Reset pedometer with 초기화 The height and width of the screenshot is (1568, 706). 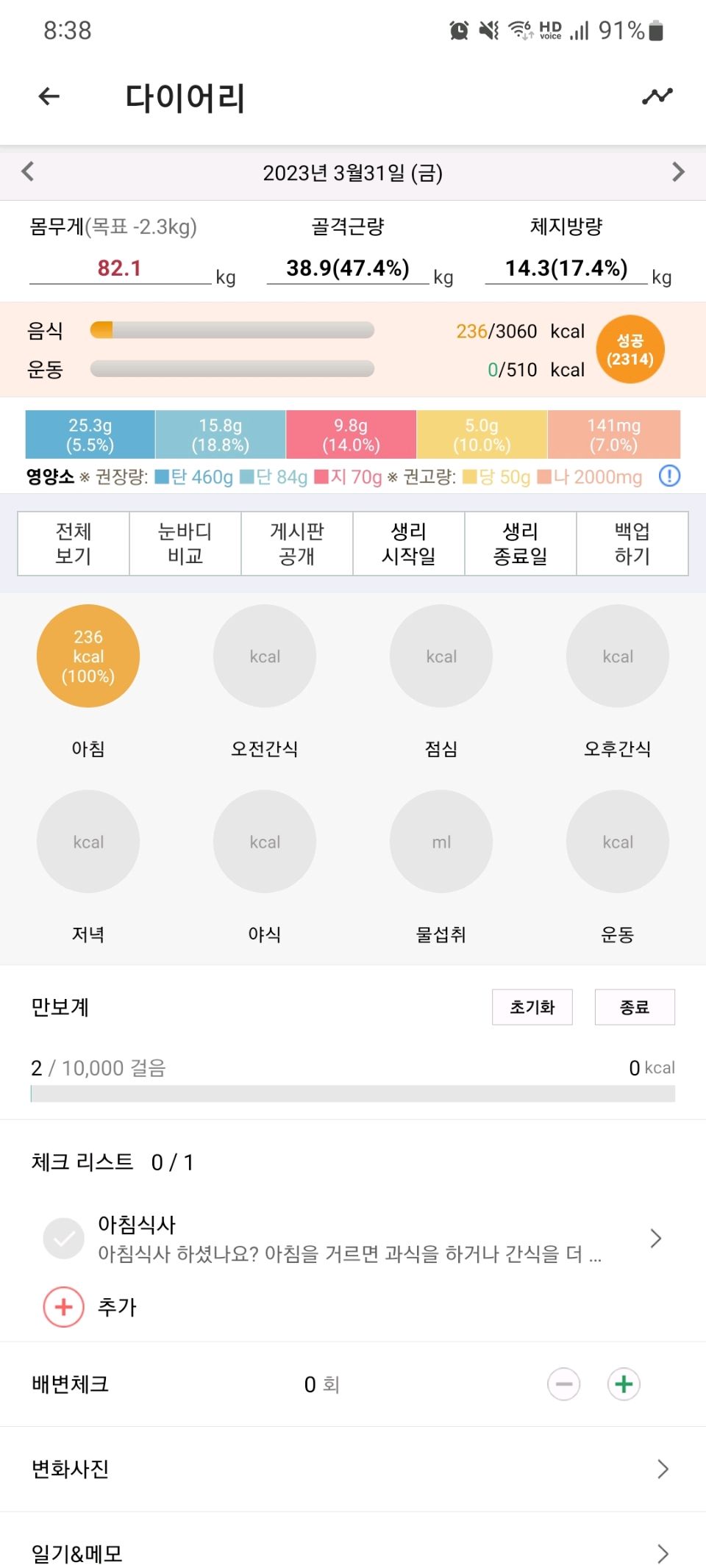532,1007
